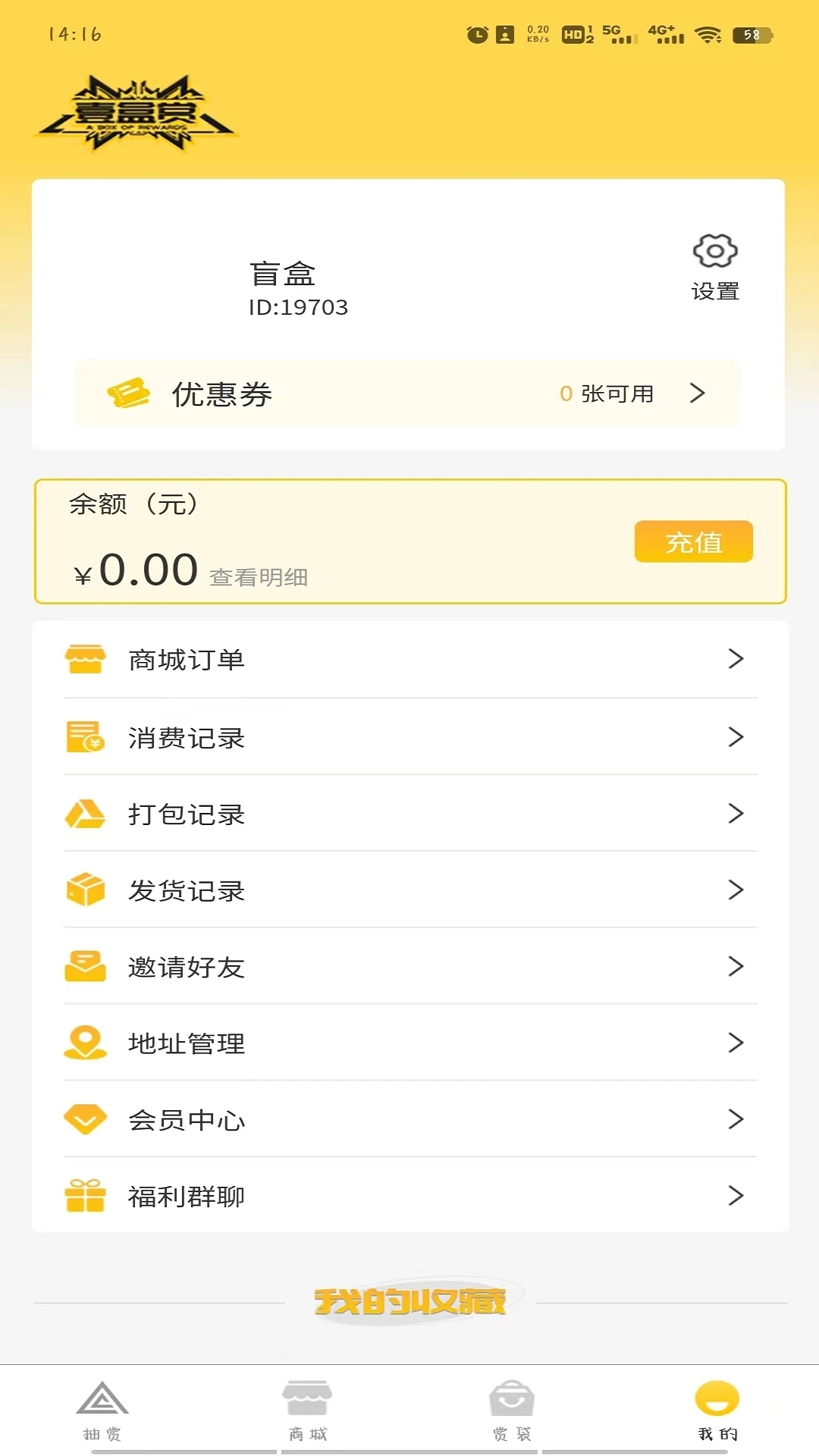Open the 设置 settings gear icon

click(x=714, y=250)
